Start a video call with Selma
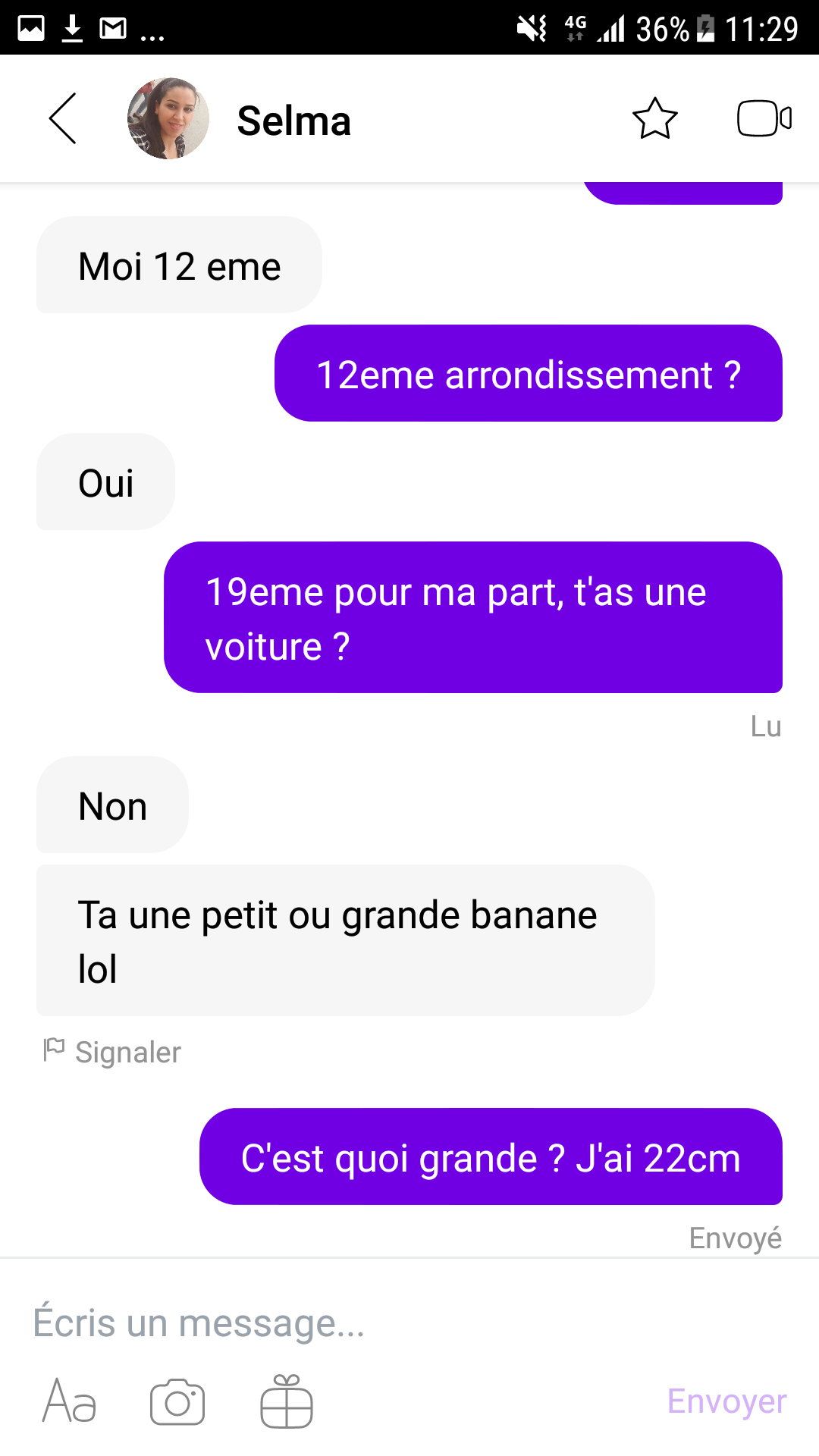This screenshot has width=819, height=1456. point(764,119)
